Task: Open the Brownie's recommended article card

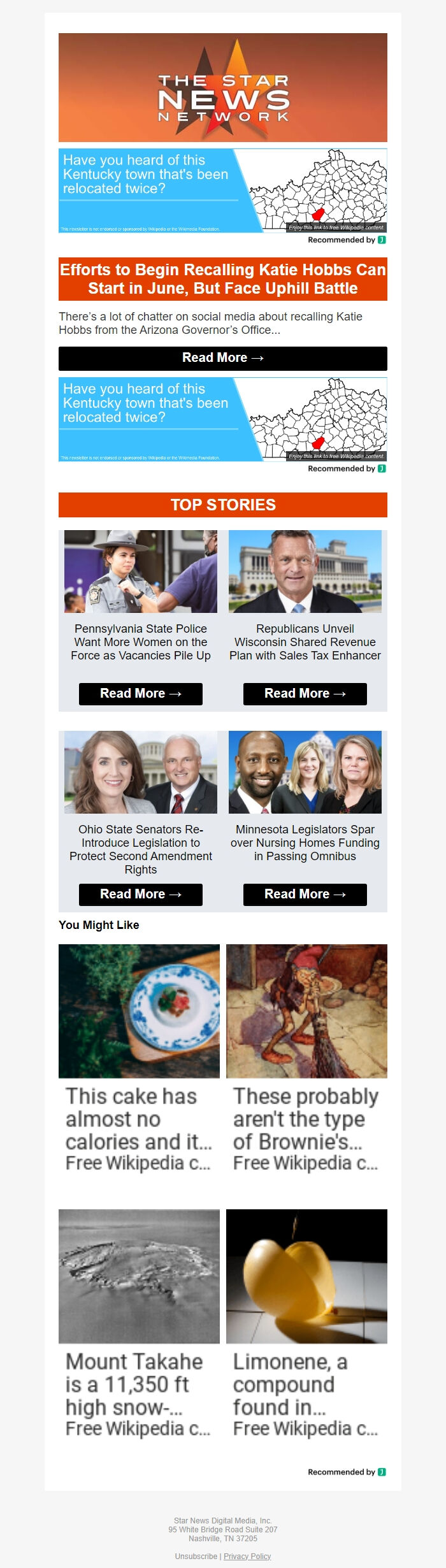Action: (306, 1058)
